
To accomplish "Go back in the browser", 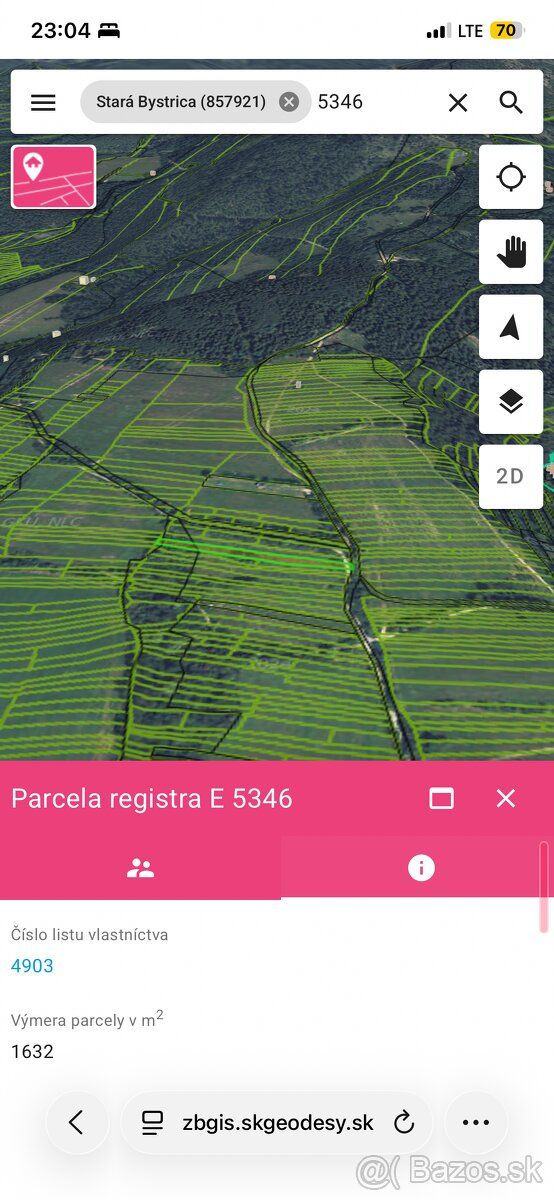I will coord(77,1123).
